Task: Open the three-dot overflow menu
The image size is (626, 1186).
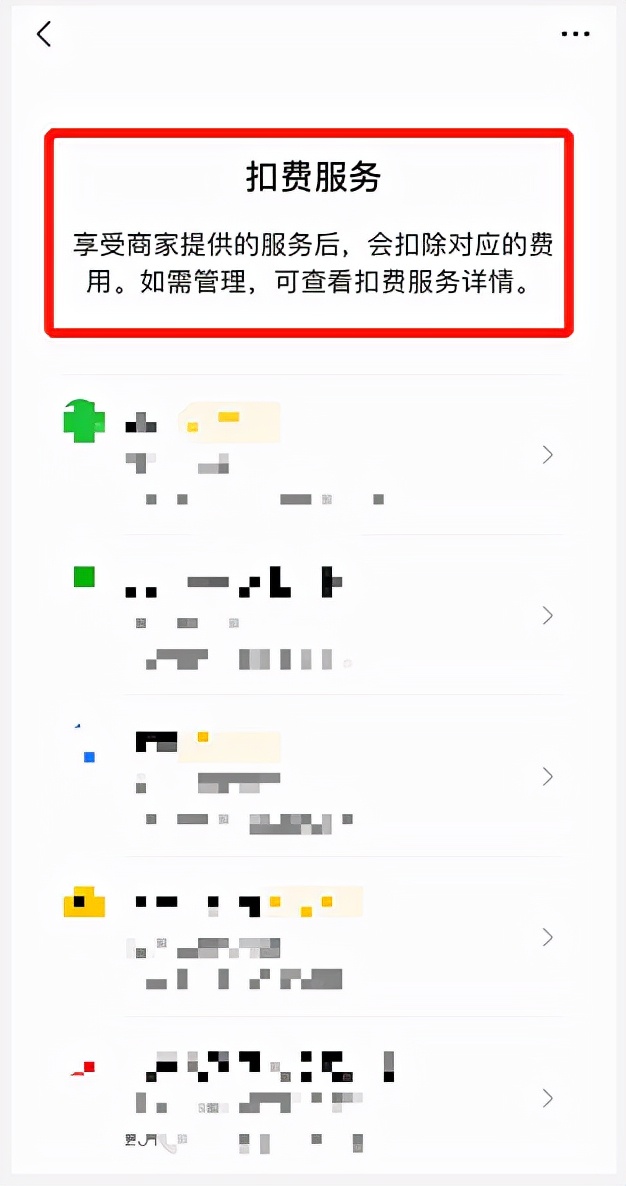Action: [x=575, y=34]
